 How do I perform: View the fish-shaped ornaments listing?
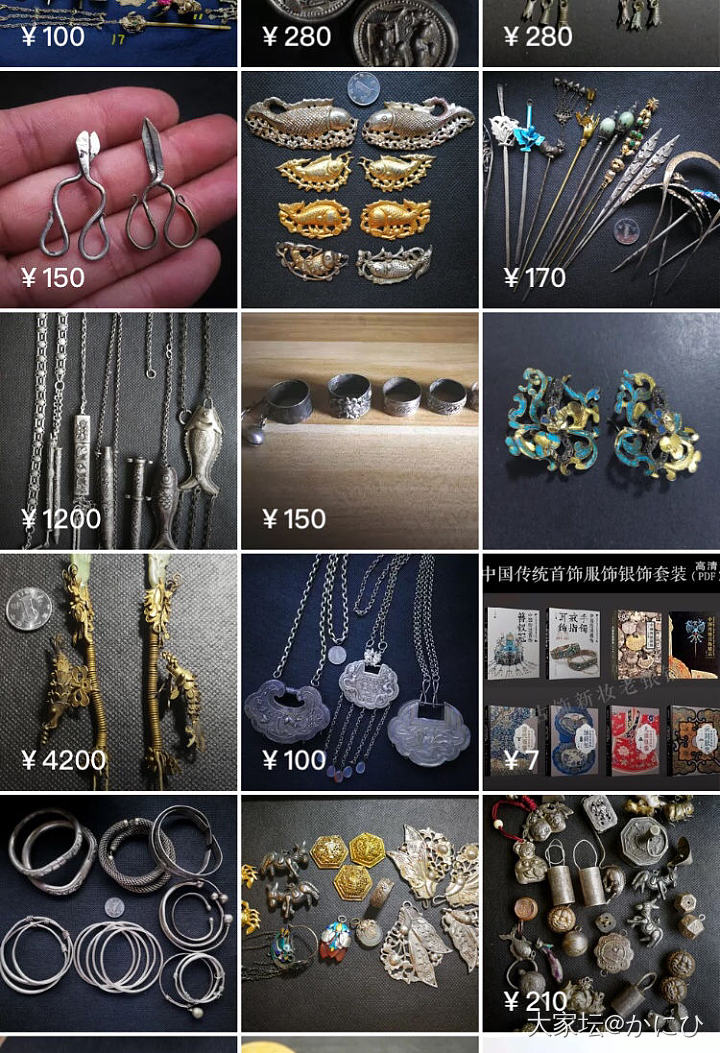[x=360, y=189]
